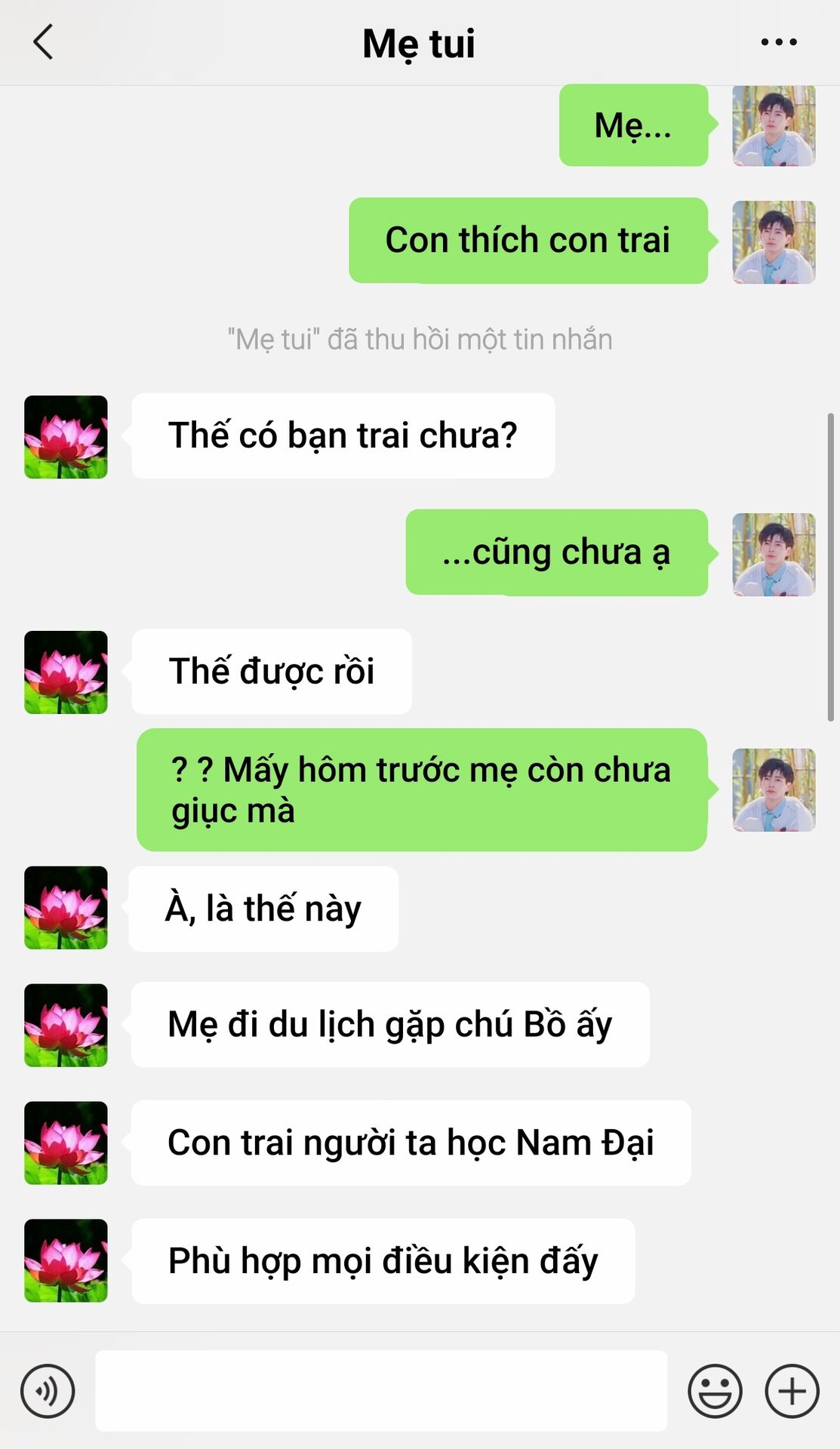Tap your avatar beside "Con thích con trai"
840x1449 pixels.
pos(774,242)
